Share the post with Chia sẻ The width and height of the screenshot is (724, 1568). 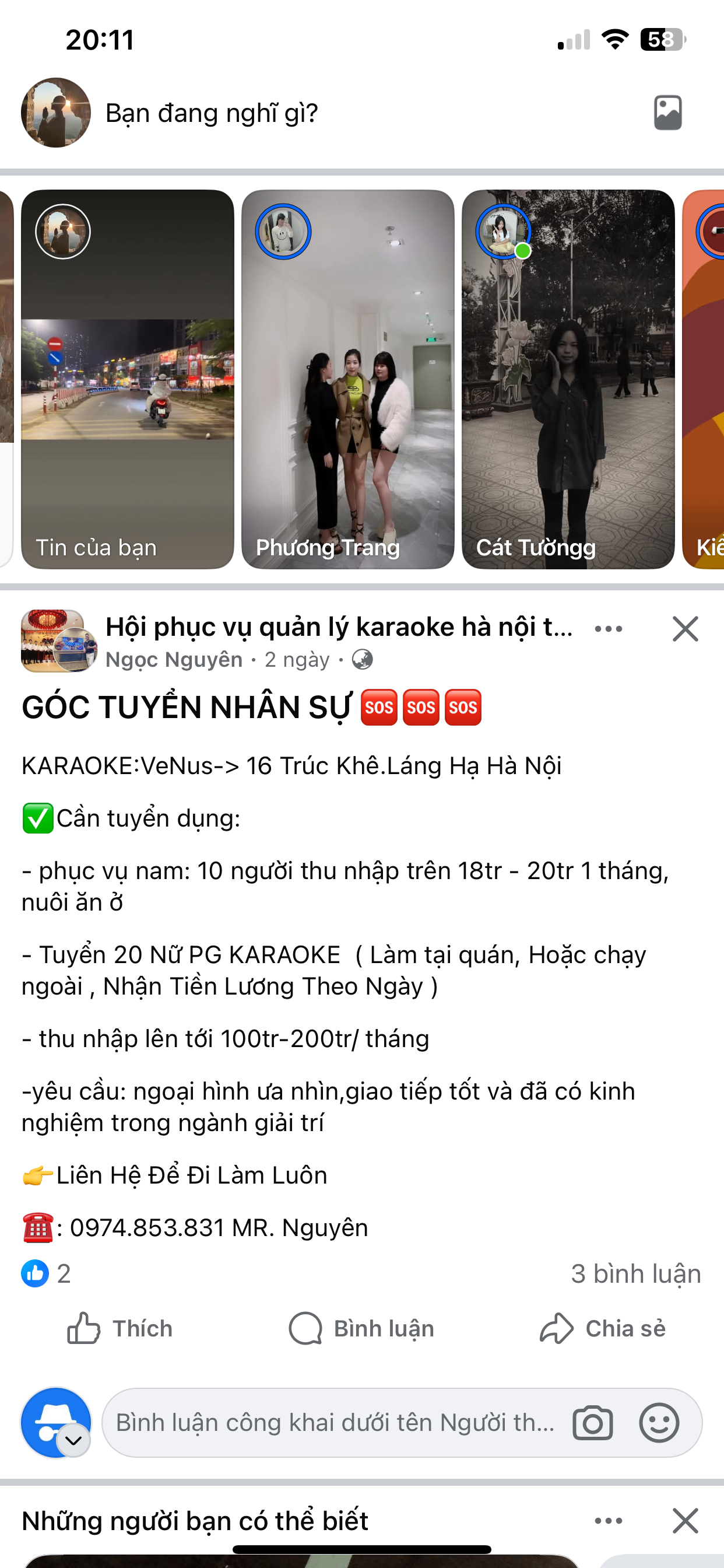pyautogui.click(x=603, y=1328)
